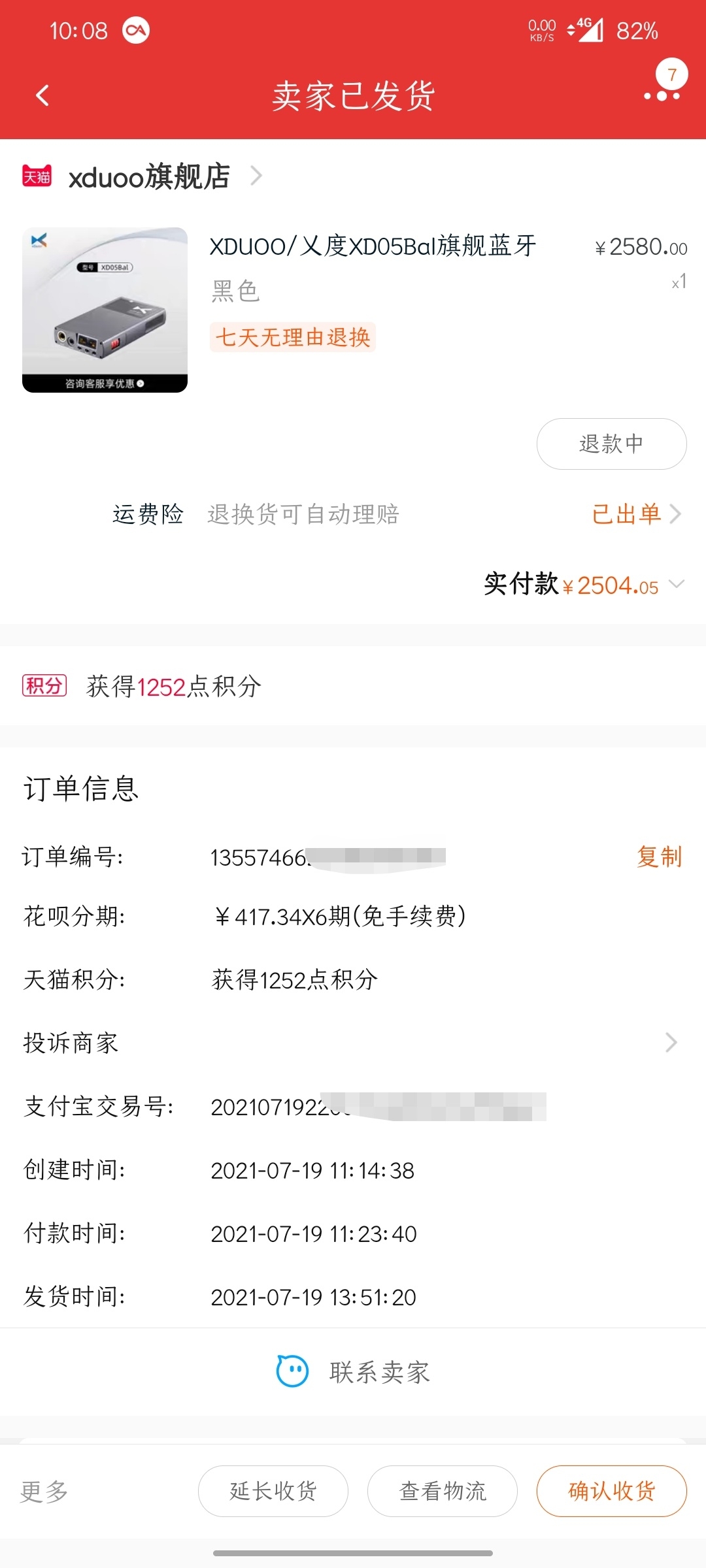Tap 延长收货 to extend receipt
Screen dimensions: 706x1568
(x=273, y=1491)
